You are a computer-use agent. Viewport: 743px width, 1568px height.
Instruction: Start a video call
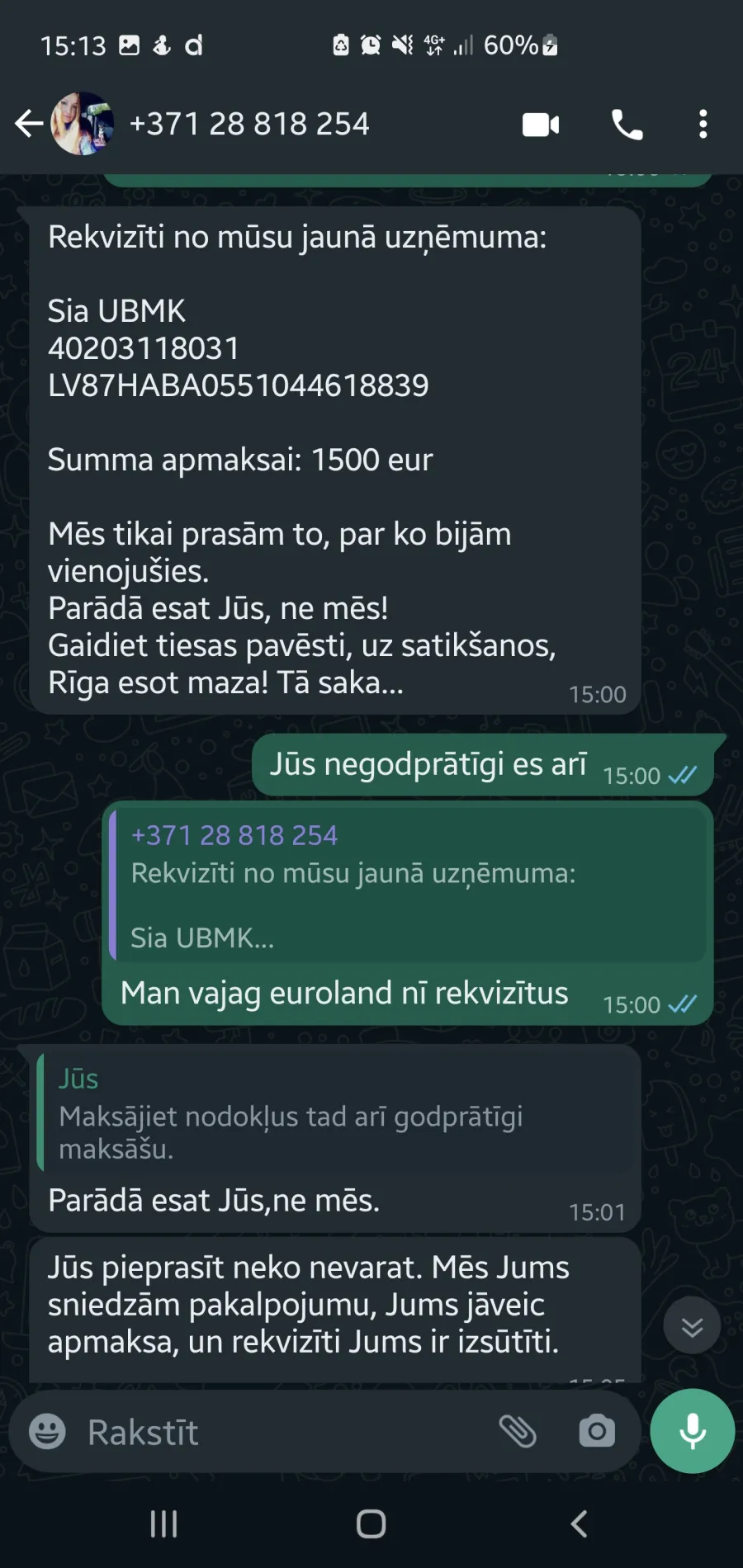(541, 125)
